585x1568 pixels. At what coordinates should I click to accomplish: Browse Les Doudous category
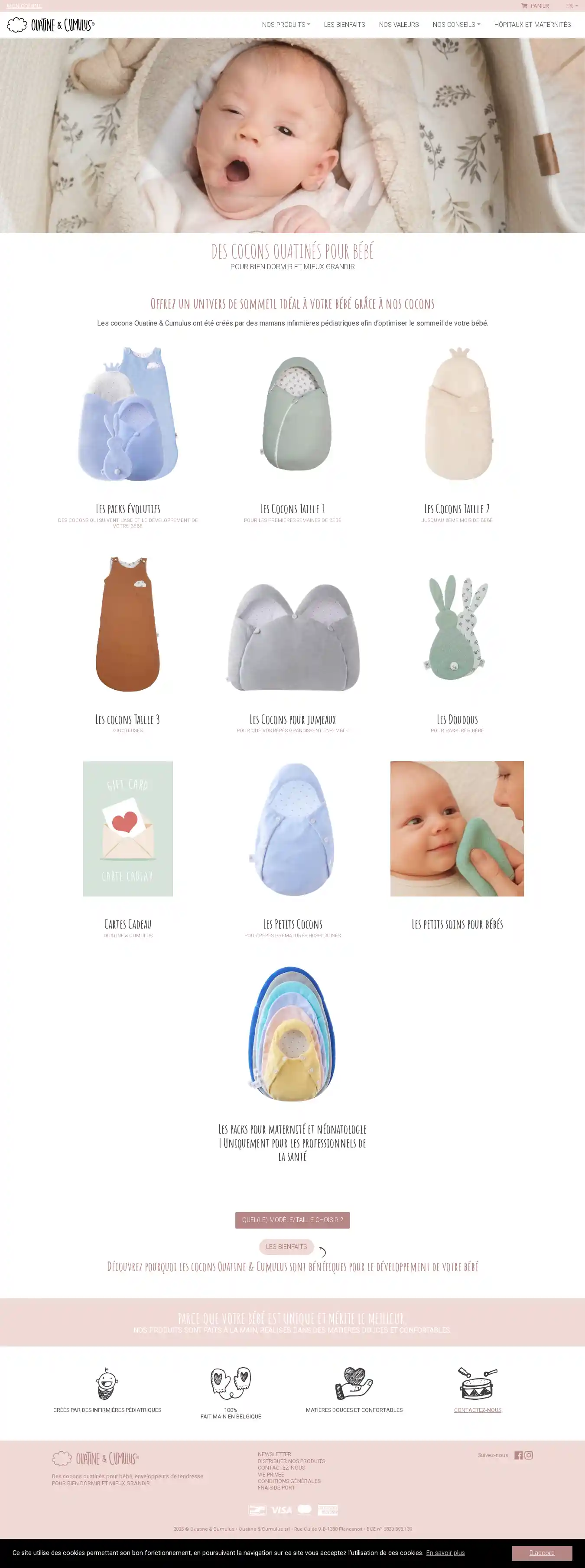click(x=457, y=720)
